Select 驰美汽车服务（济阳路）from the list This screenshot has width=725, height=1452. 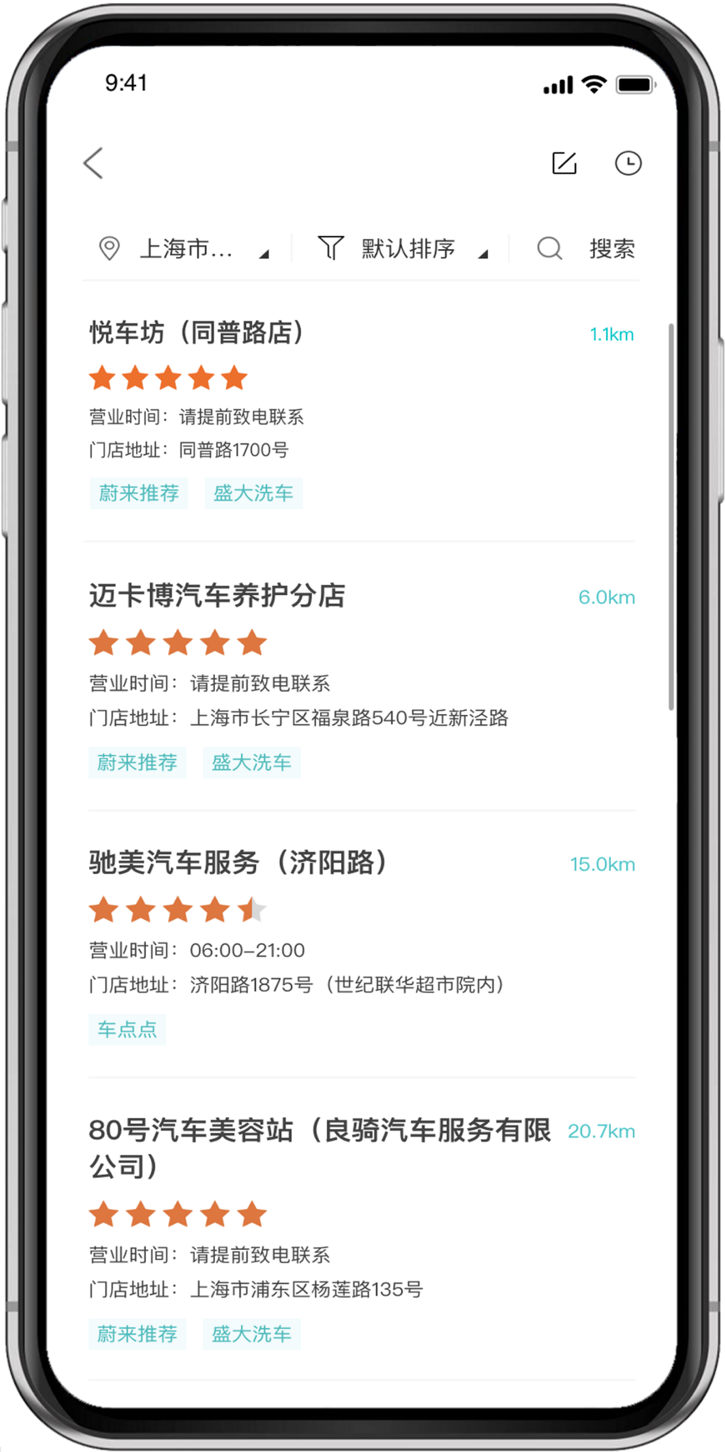click(x=238, y=863)
